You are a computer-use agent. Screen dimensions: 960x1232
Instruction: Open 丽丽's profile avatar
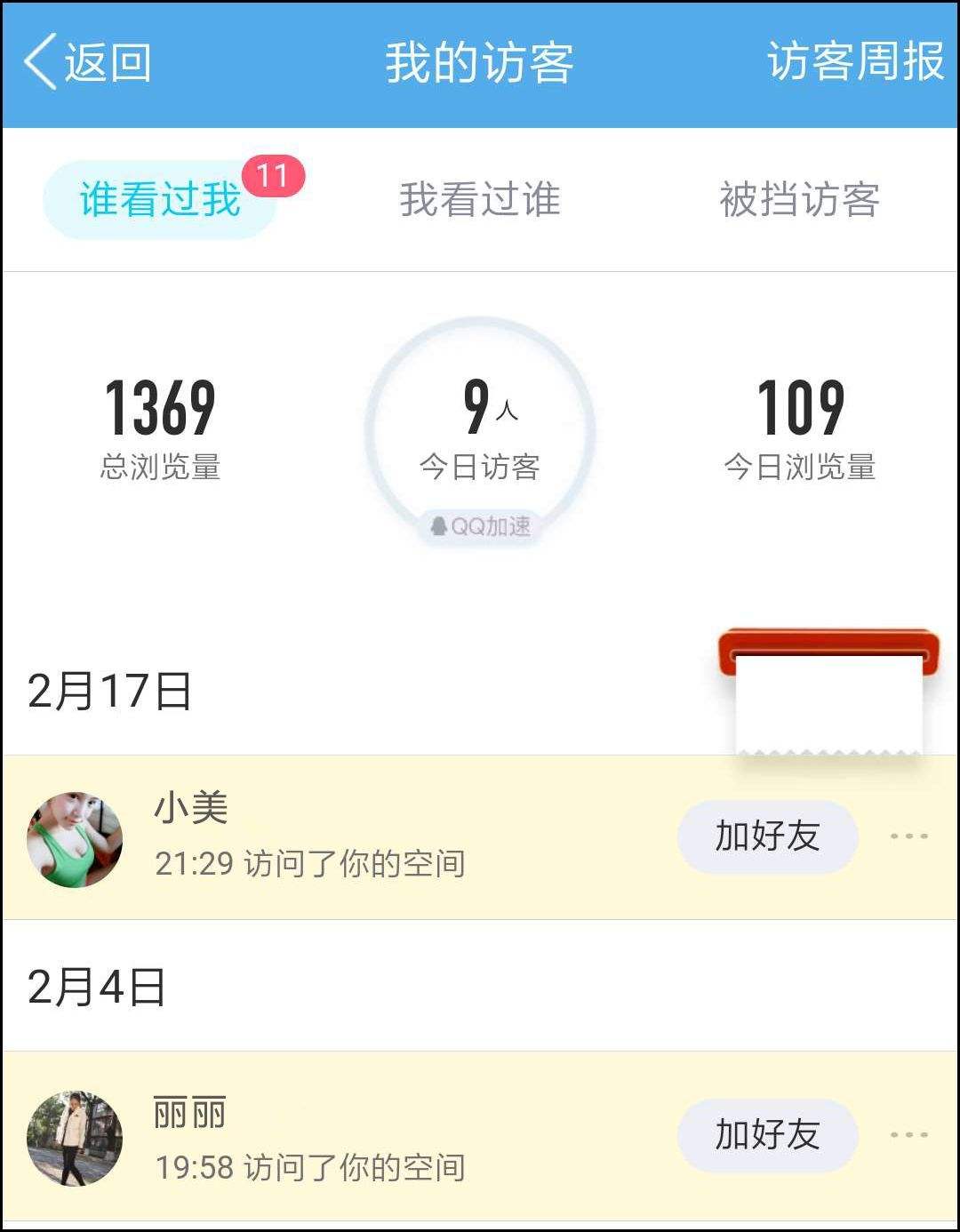click(76, 1135)
